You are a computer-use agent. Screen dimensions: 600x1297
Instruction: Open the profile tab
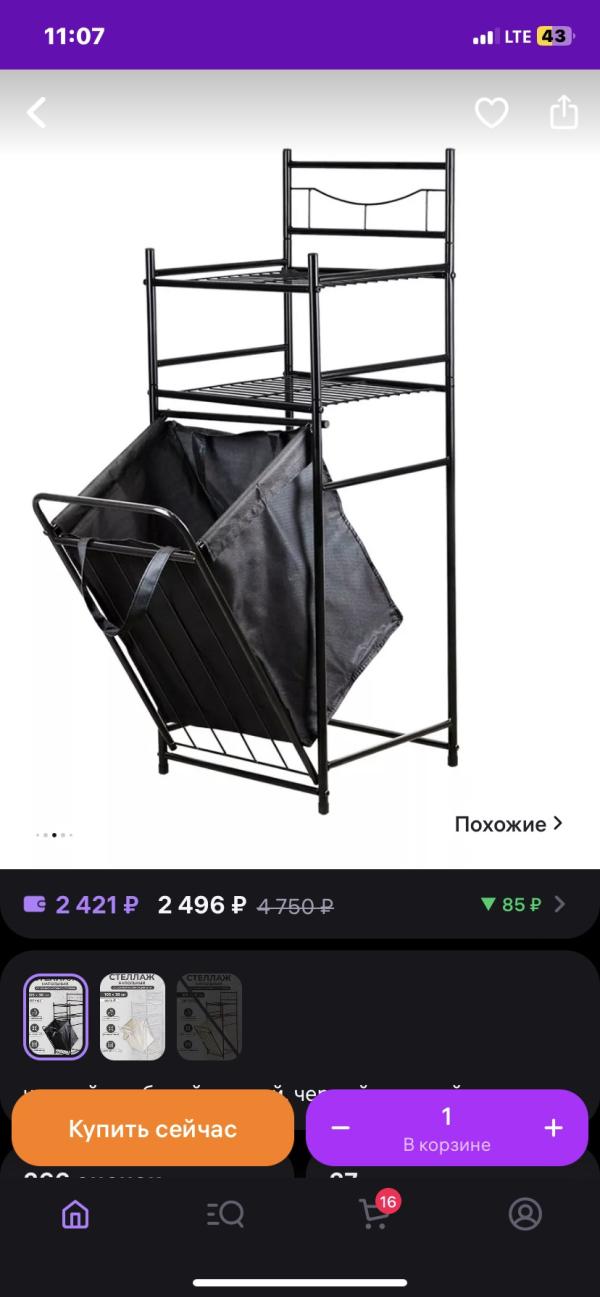pos(525,1214)
